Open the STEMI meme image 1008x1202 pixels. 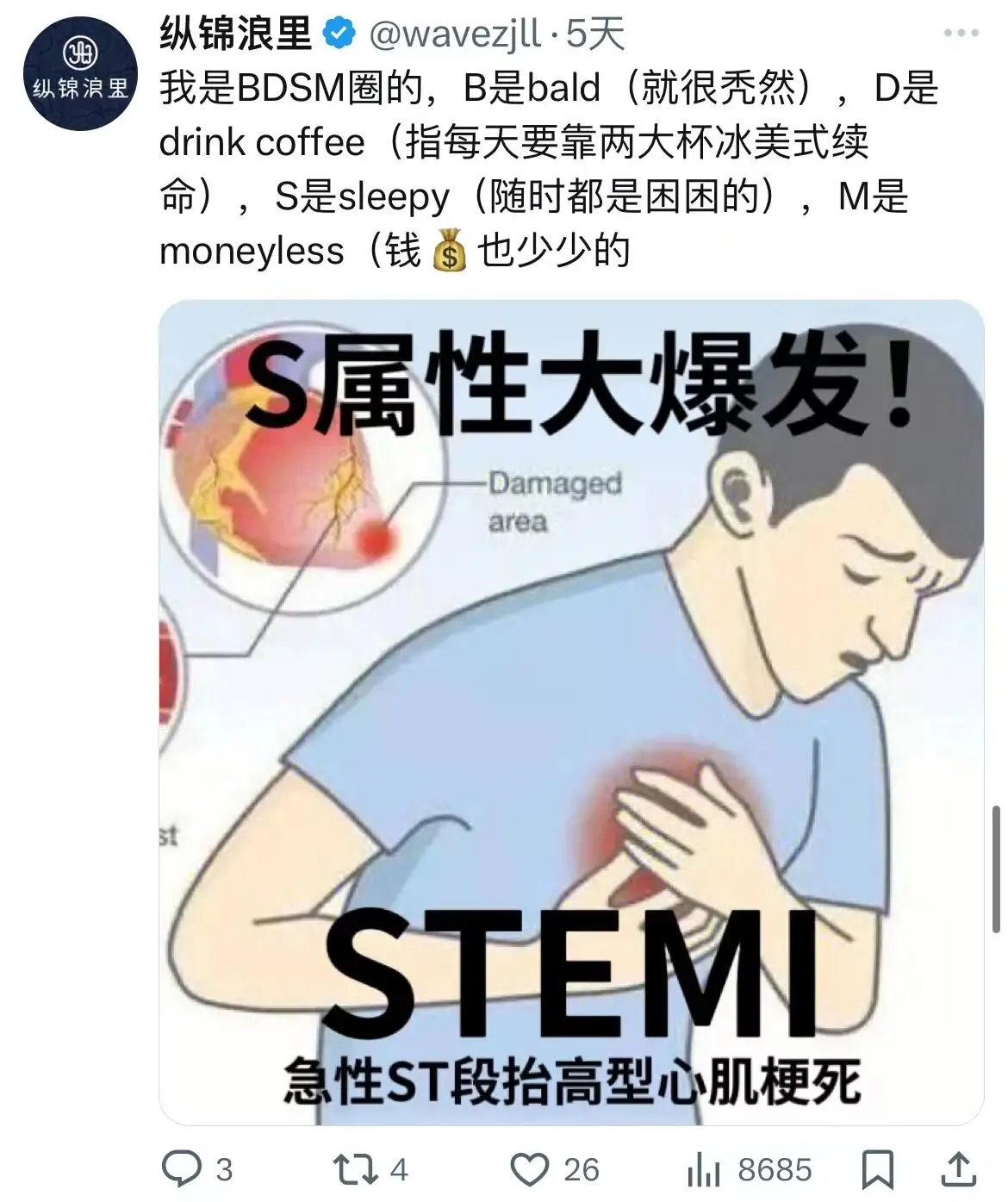pos(571,712)
